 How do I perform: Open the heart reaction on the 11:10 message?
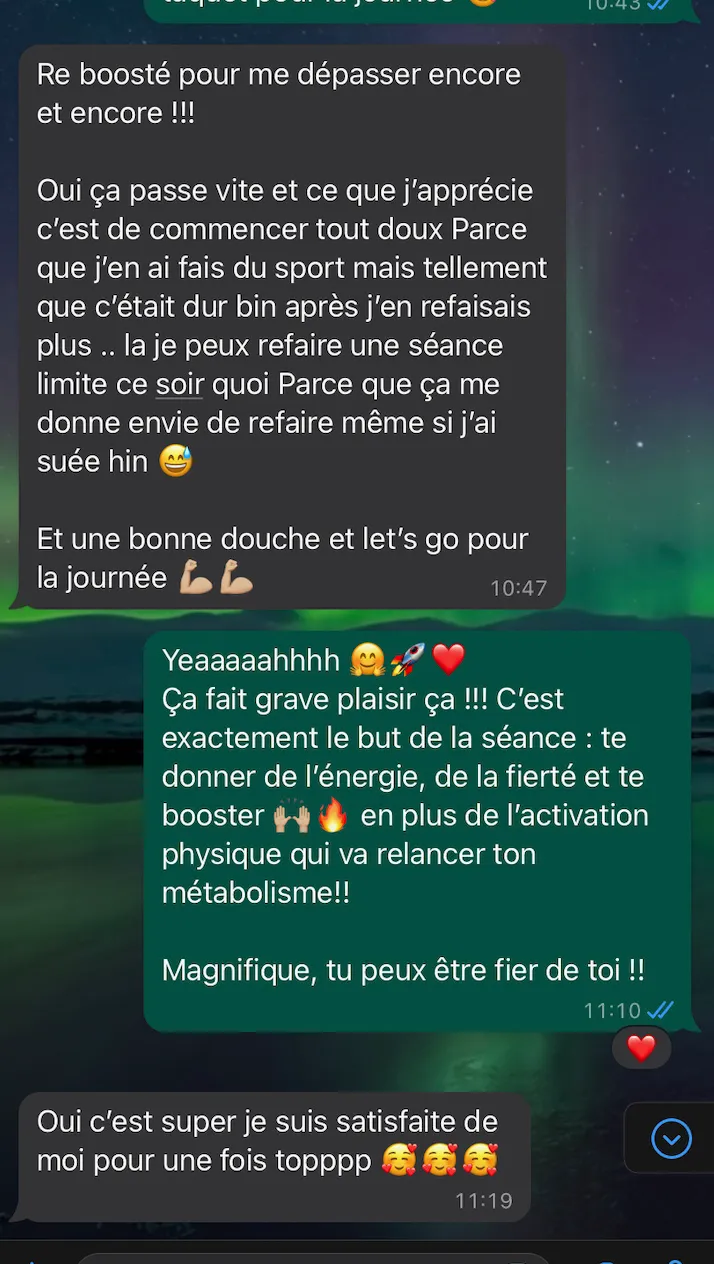[x=641, y=1048]
